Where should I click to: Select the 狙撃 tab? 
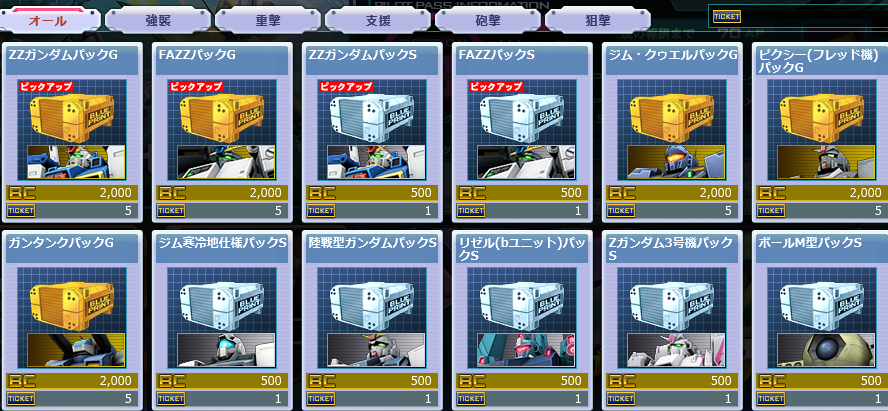597,19
